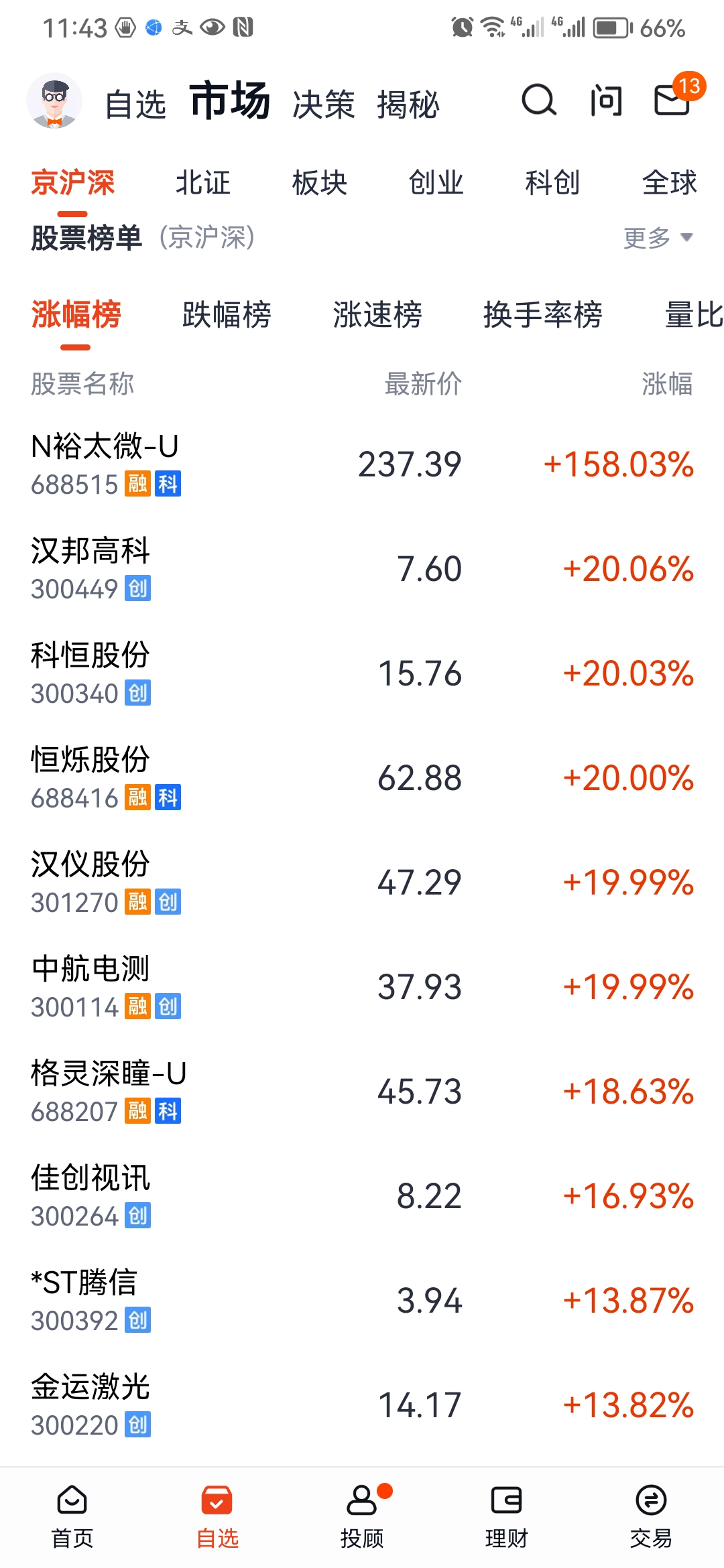Open the search magnifier icon
The width and height of the screenshot is (724, 1568).
click(x=539, y=101)
